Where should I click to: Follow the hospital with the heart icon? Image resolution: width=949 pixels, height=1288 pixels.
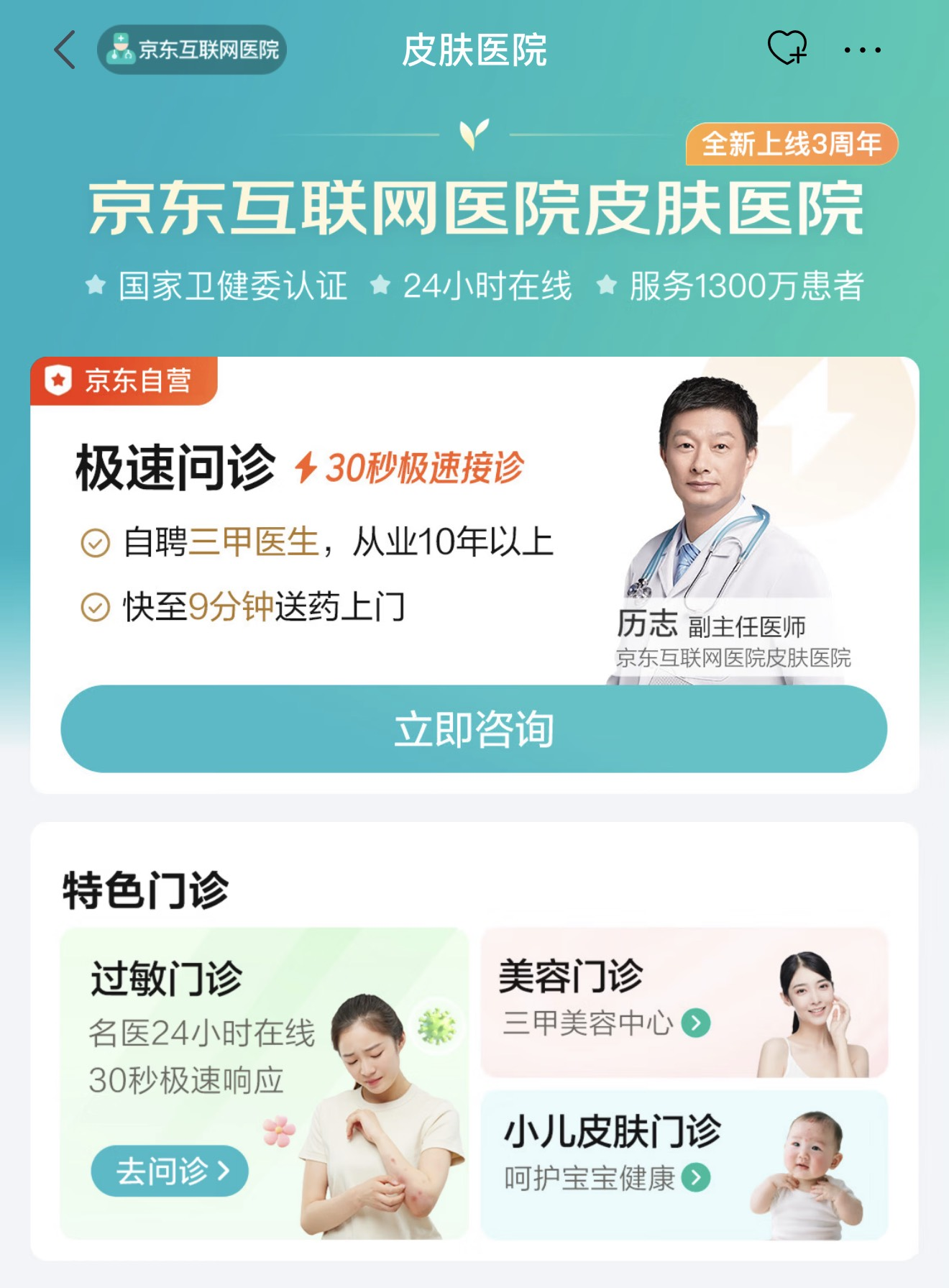click(x=787, y=48)
